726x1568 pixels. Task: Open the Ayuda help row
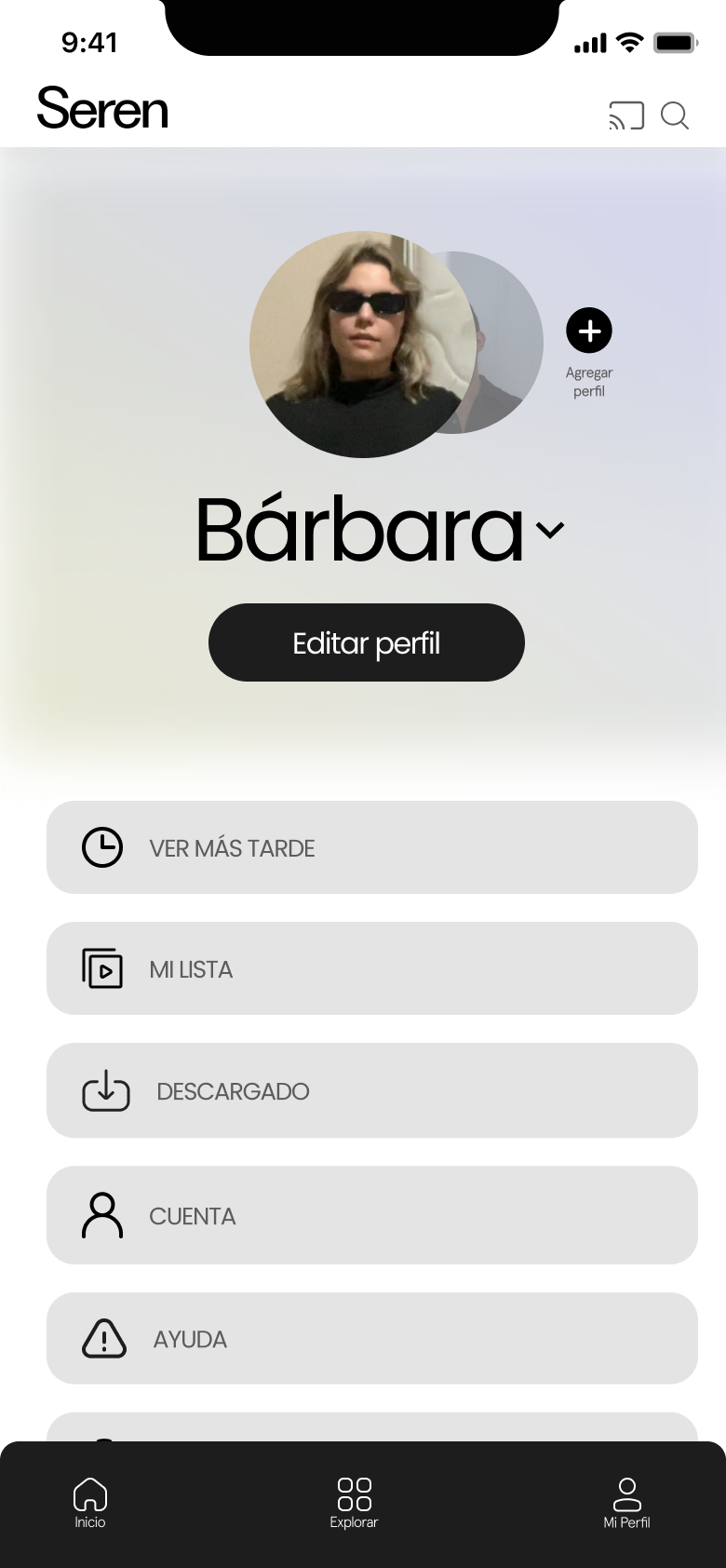(372, 1338)
